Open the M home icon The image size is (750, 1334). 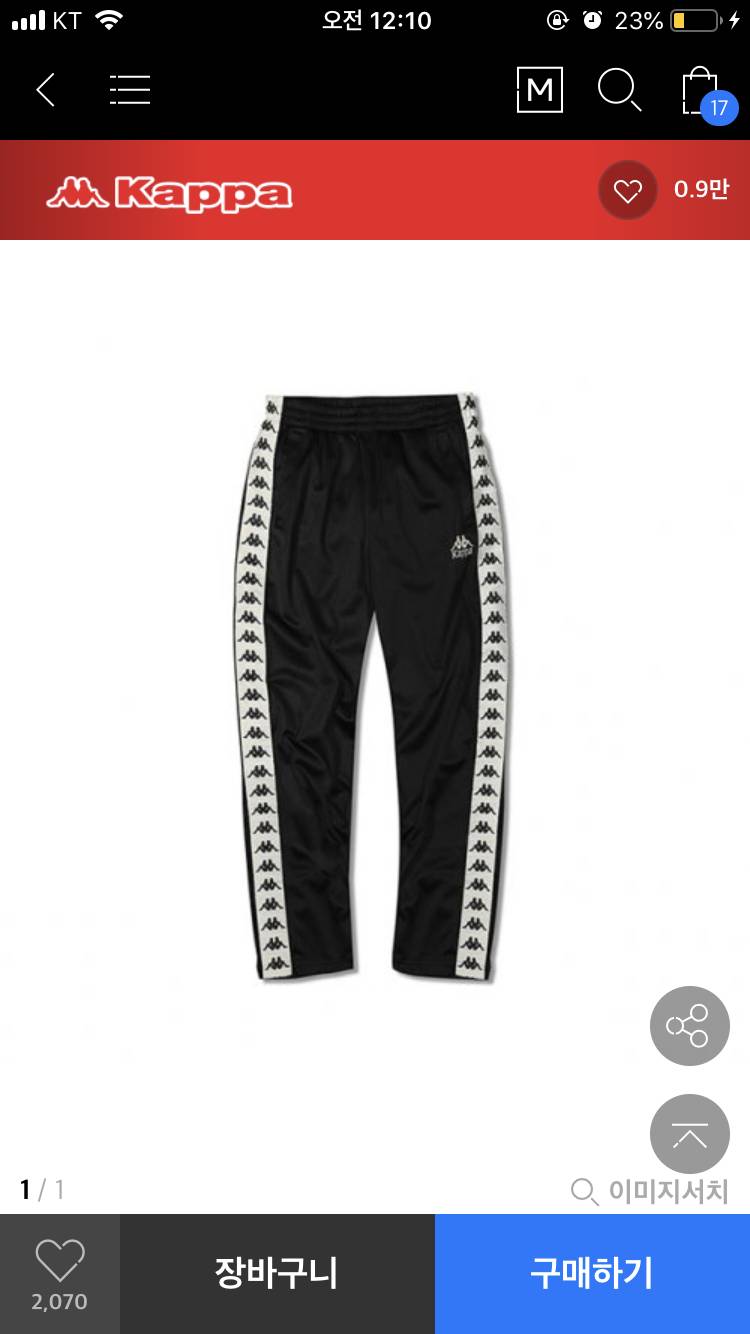[x=539, y=90]
